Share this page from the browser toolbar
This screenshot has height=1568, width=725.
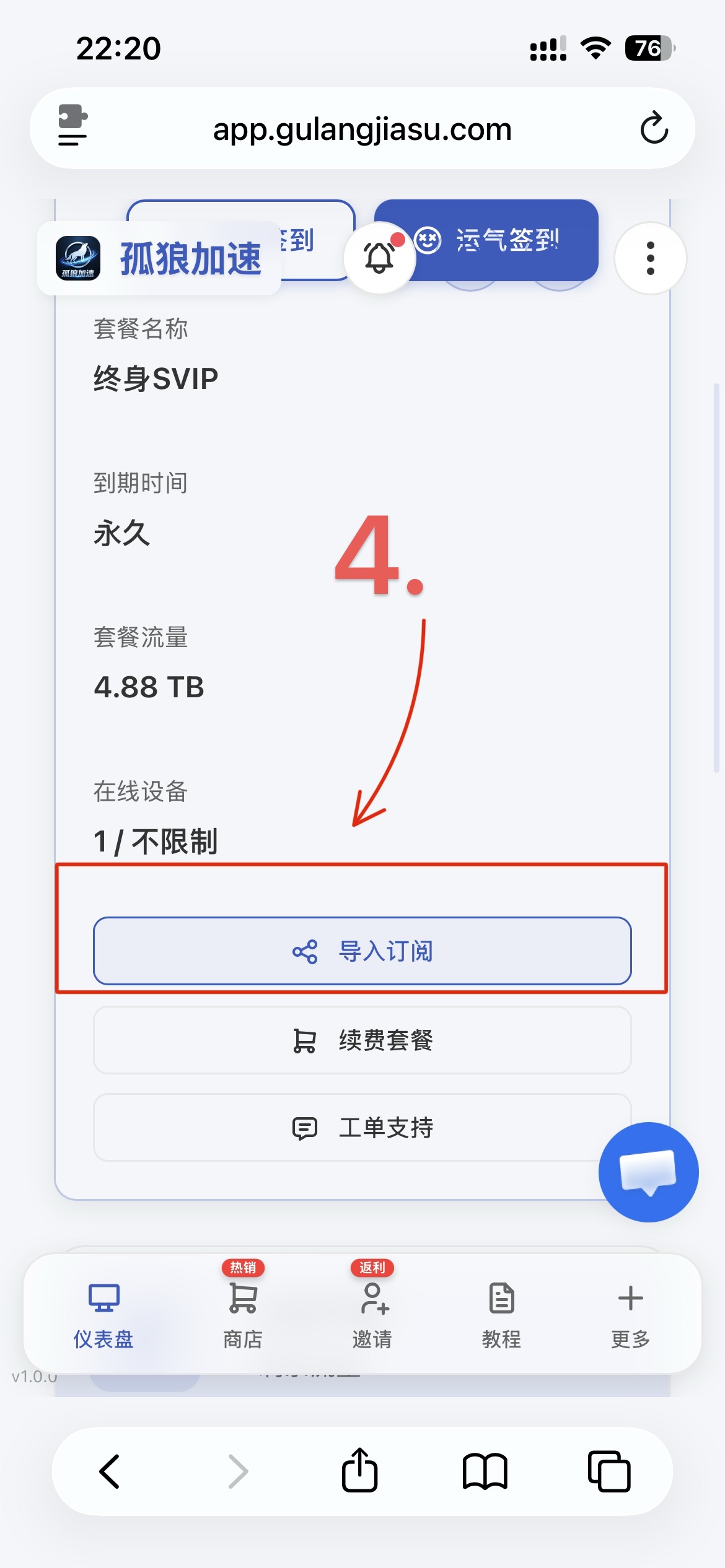coord(359,1471)
